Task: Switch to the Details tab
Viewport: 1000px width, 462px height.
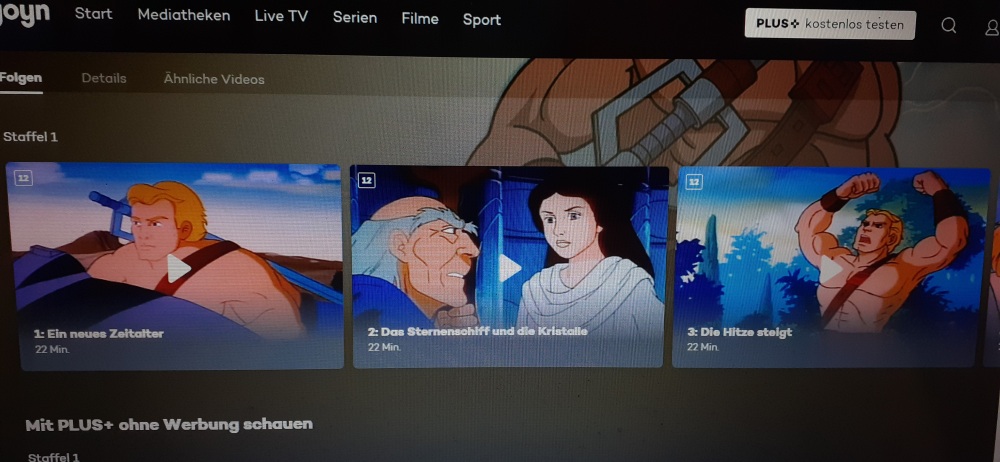Action: point(104,78)
